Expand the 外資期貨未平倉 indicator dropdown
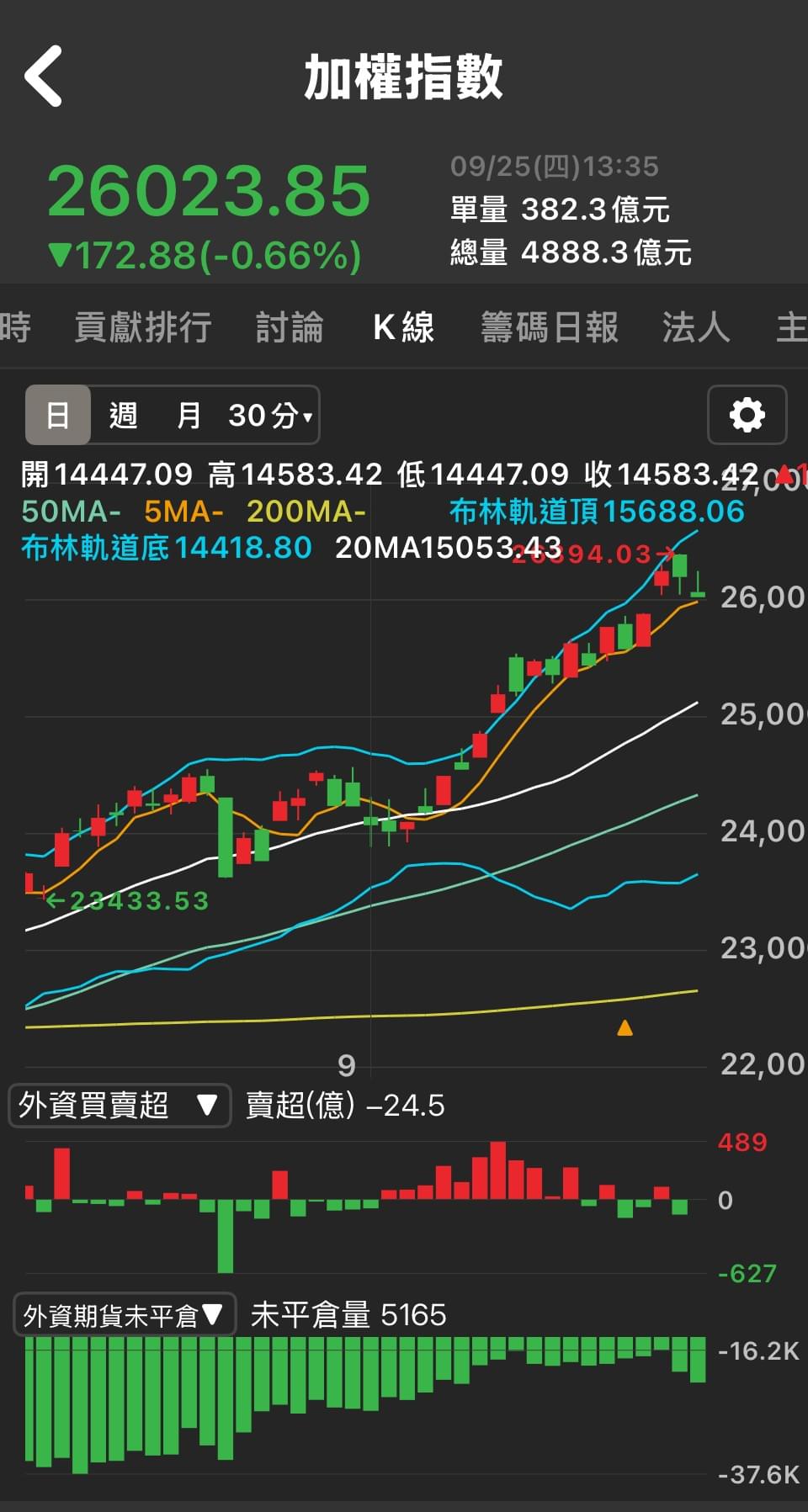The image size is (808, 1512). point(124,1315)
